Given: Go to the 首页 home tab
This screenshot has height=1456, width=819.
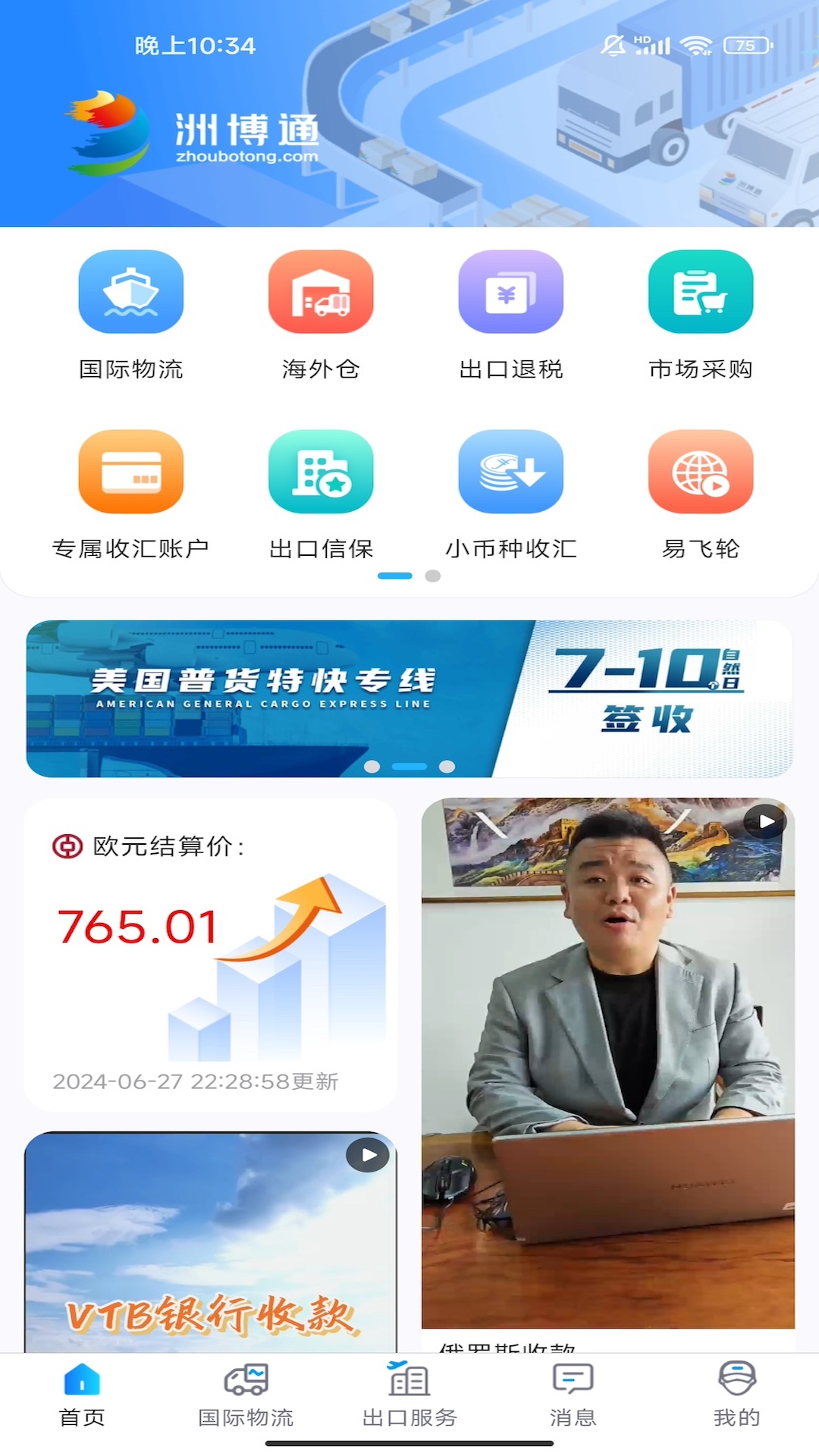Looking at the screenshot, I should click(x=82, y=1395).
